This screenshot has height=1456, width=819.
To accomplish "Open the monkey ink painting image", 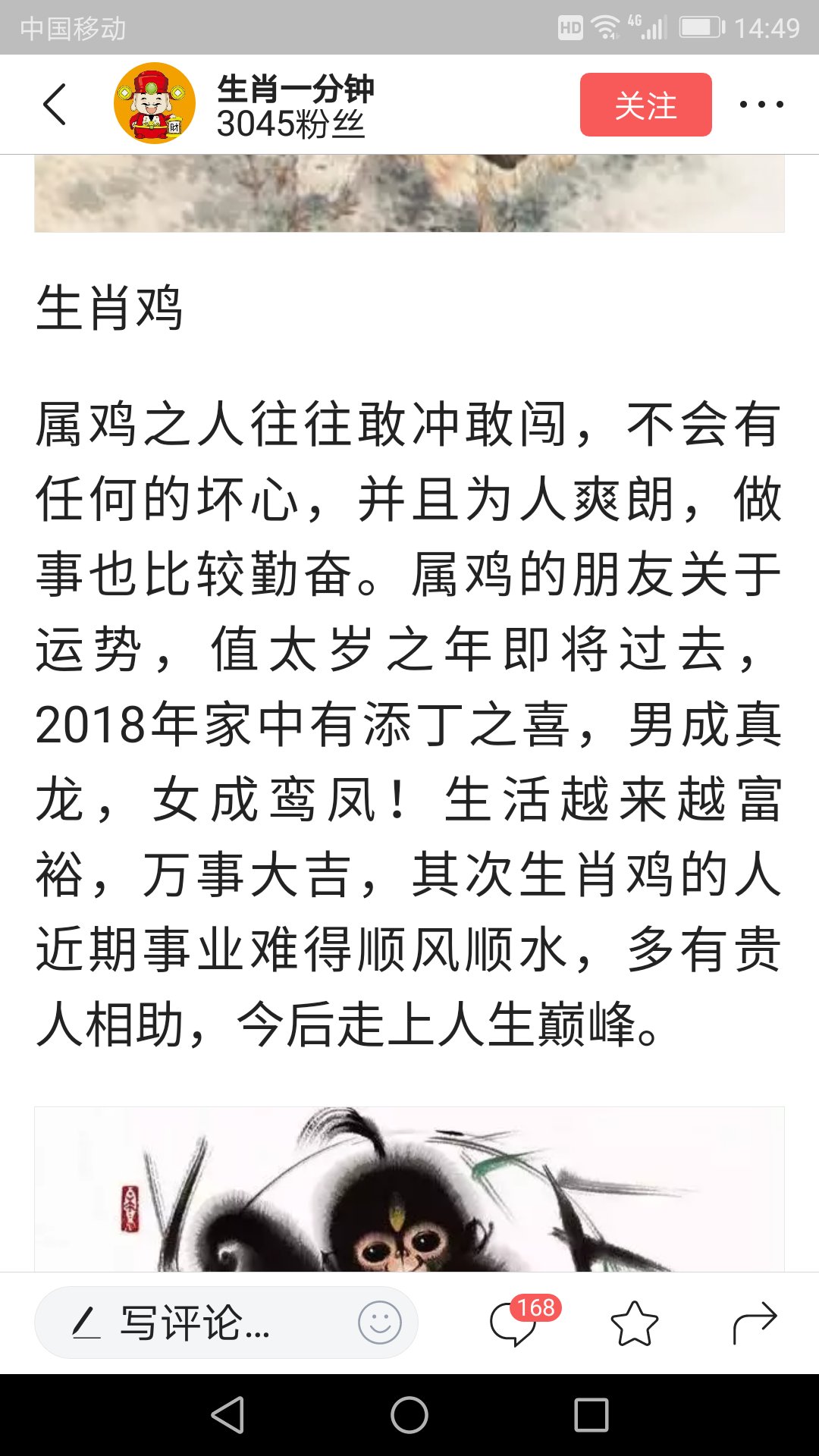I will pyautogui.click(x=409, y=1189).
